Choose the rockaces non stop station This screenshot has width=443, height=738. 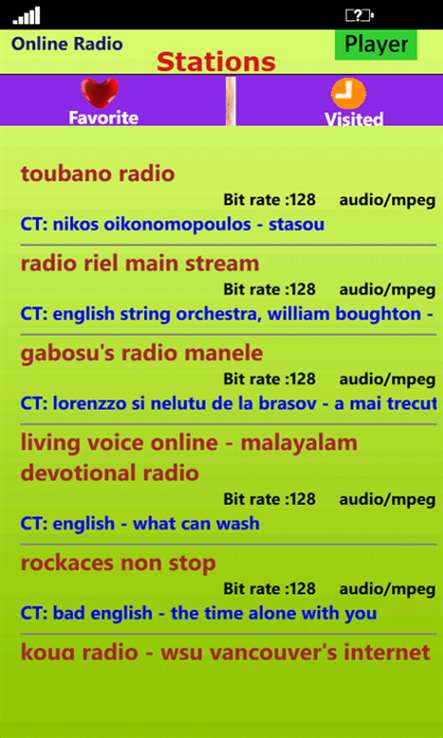228,589
